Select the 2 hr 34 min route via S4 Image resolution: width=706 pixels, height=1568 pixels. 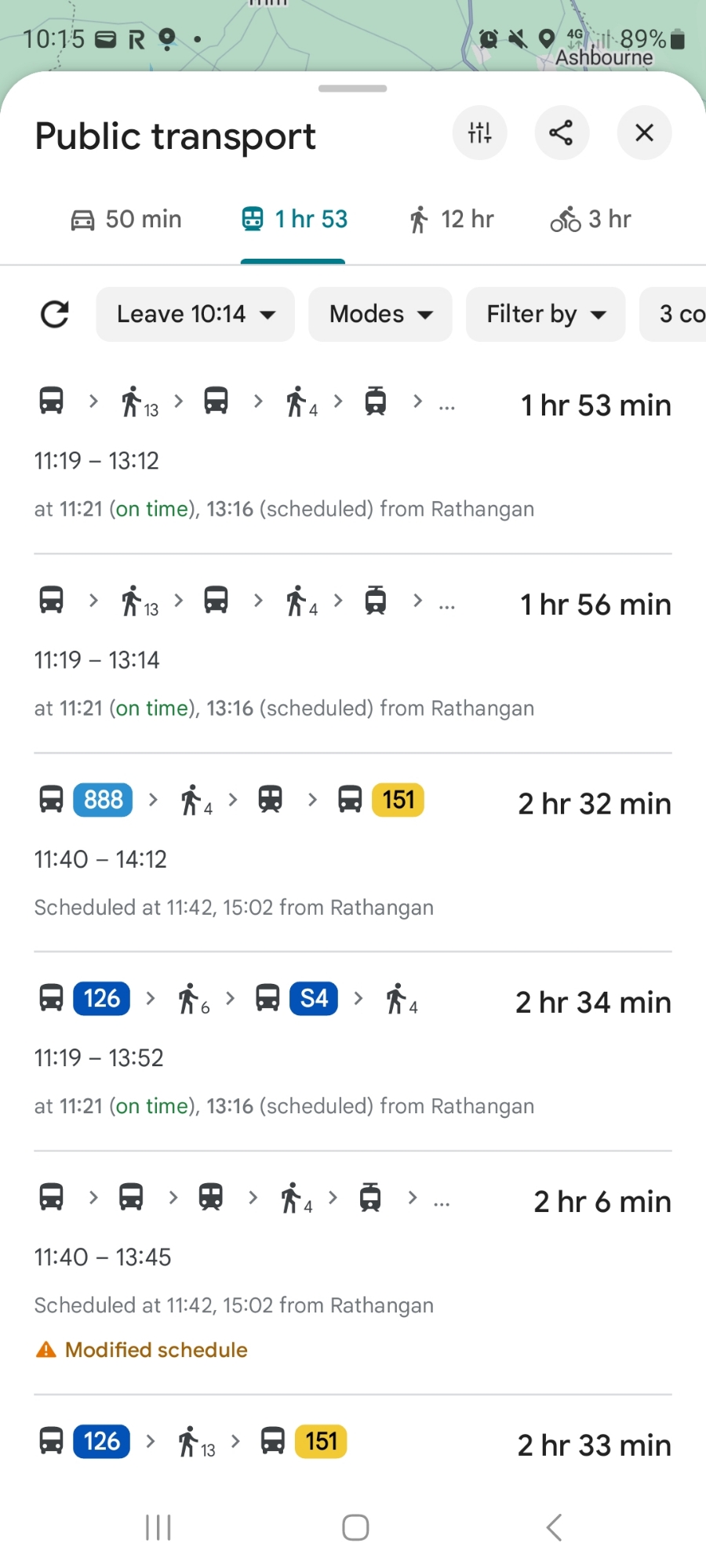pos(353,1052)
